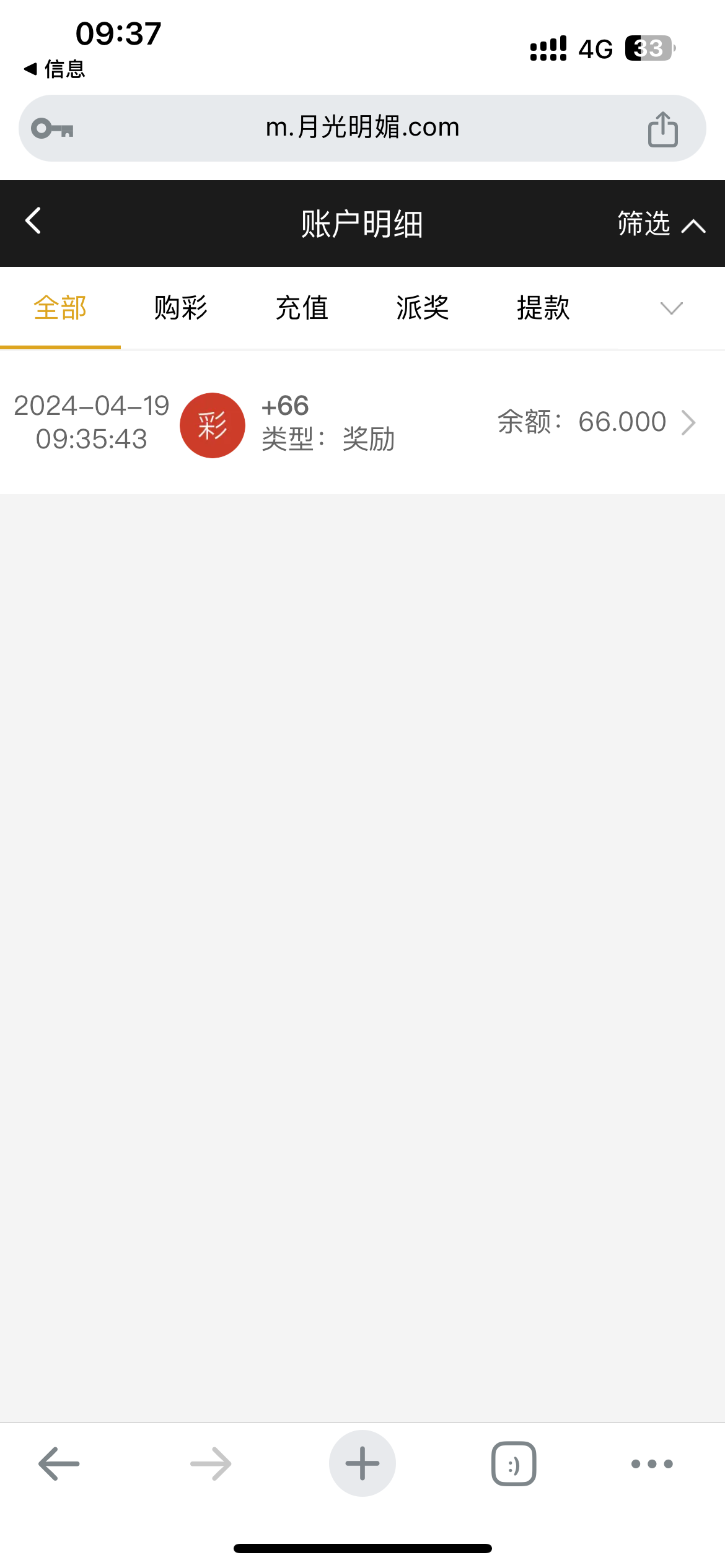Open the browser's three-dot more menu
This screenshot has width=725, height=1568.
[x=652, y=1464]
